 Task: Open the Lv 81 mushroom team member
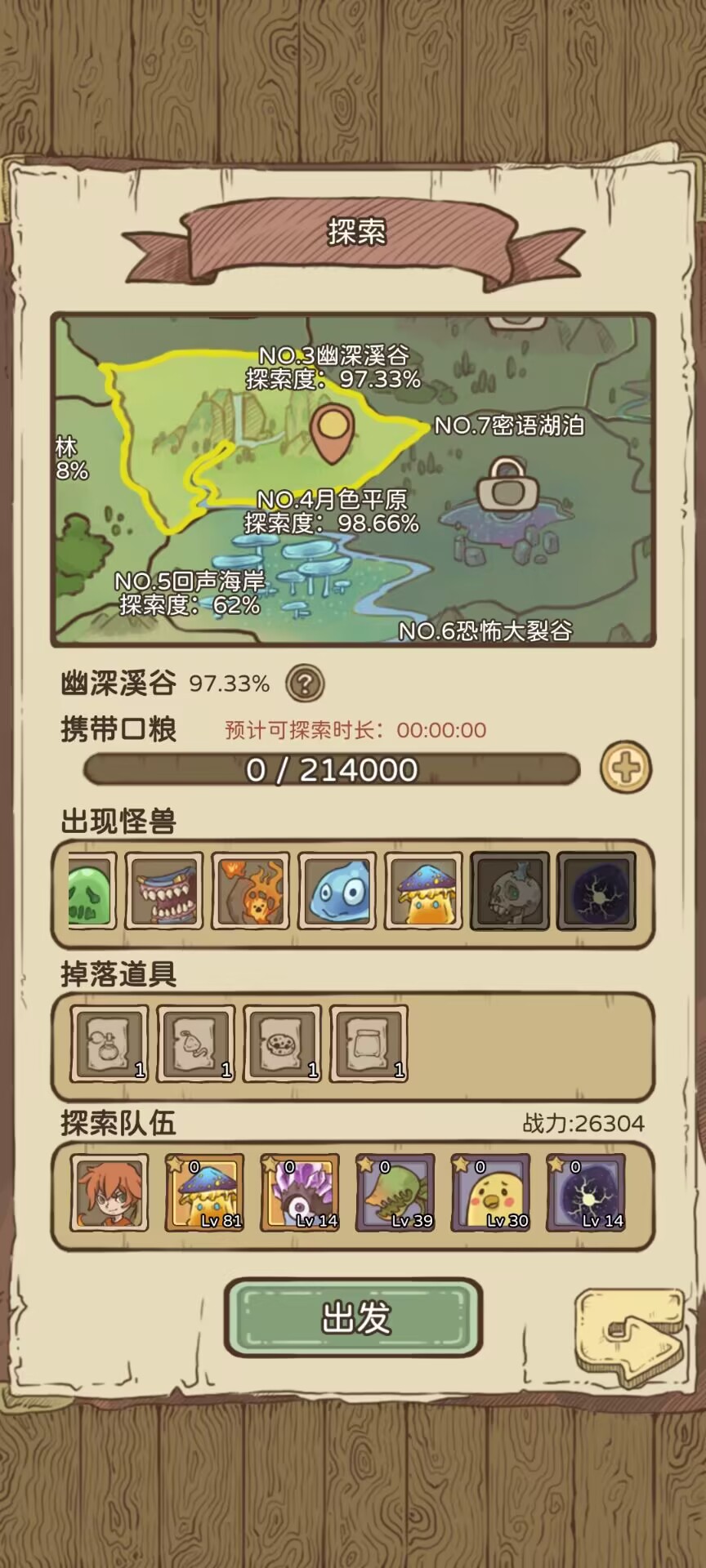(x=204, y=1192)
